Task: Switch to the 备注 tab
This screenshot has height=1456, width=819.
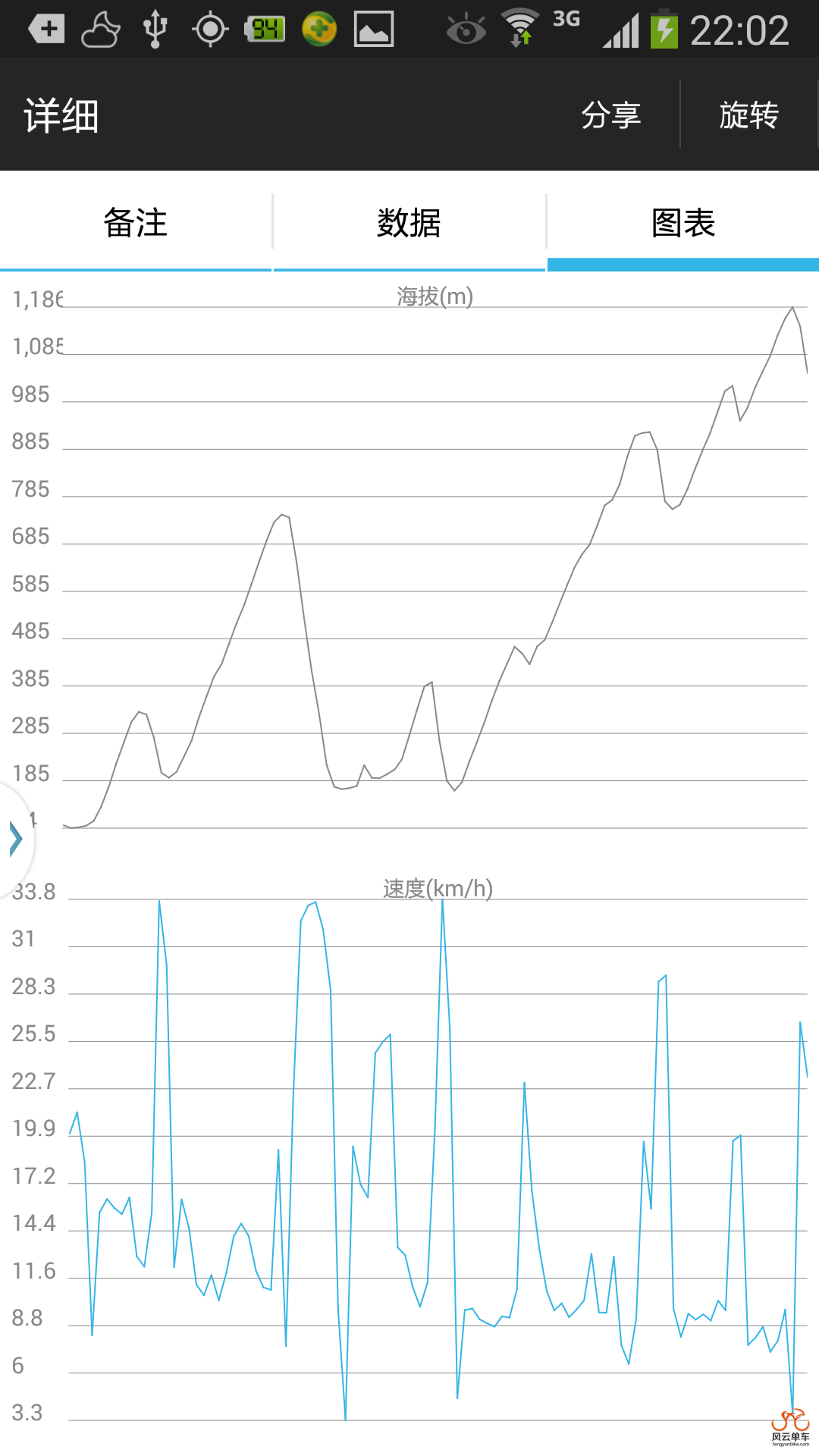Action: [x=136, y=223]
